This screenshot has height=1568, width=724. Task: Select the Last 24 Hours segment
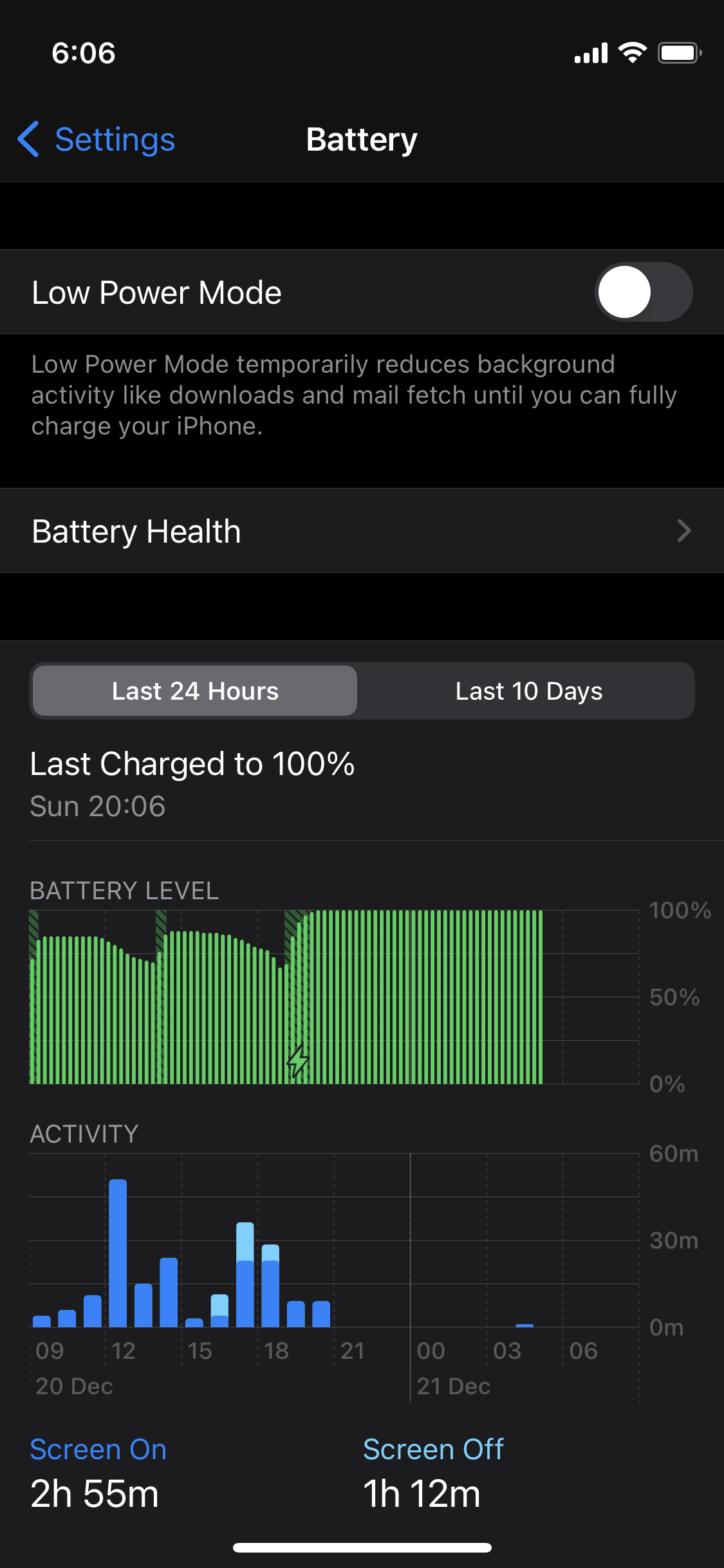tap(195, 691)
